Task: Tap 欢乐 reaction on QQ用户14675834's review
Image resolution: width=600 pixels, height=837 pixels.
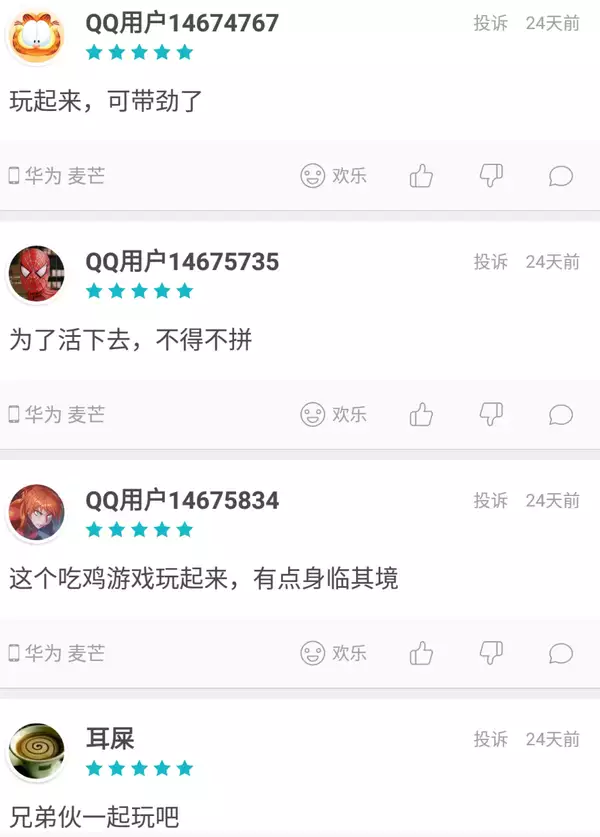Action: 333,653
